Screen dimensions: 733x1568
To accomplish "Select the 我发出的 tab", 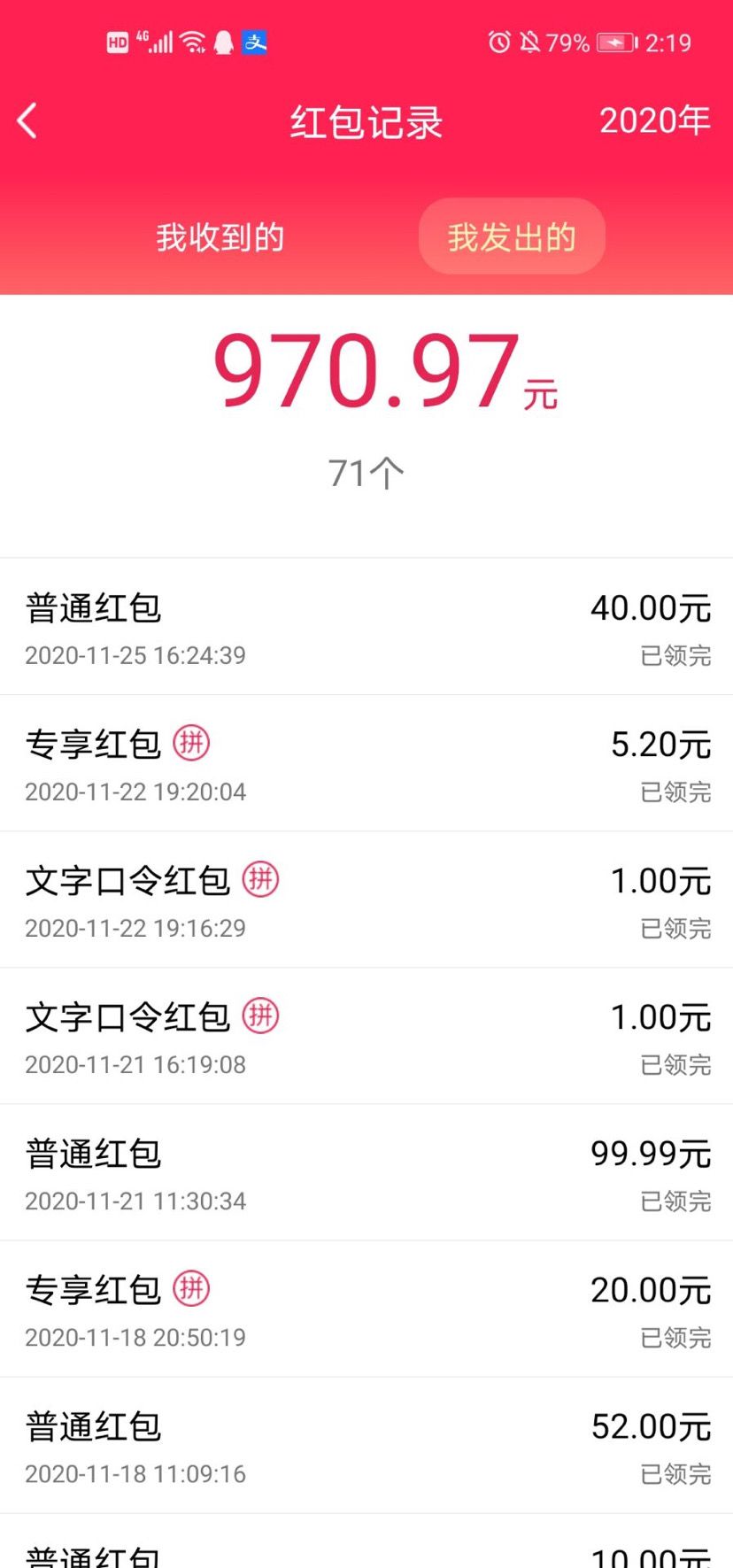I will pos(512,236).
